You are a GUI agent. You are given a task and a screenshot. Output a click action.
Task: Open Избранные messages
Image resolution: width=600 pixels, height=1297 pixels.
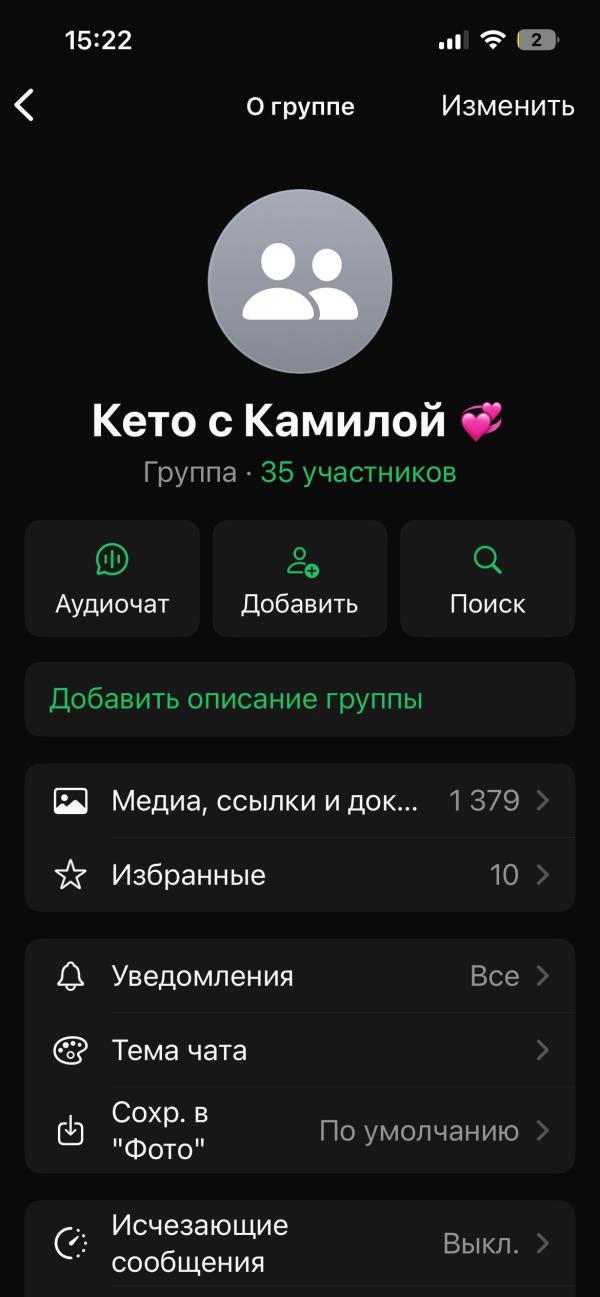(x=300, y=875)
